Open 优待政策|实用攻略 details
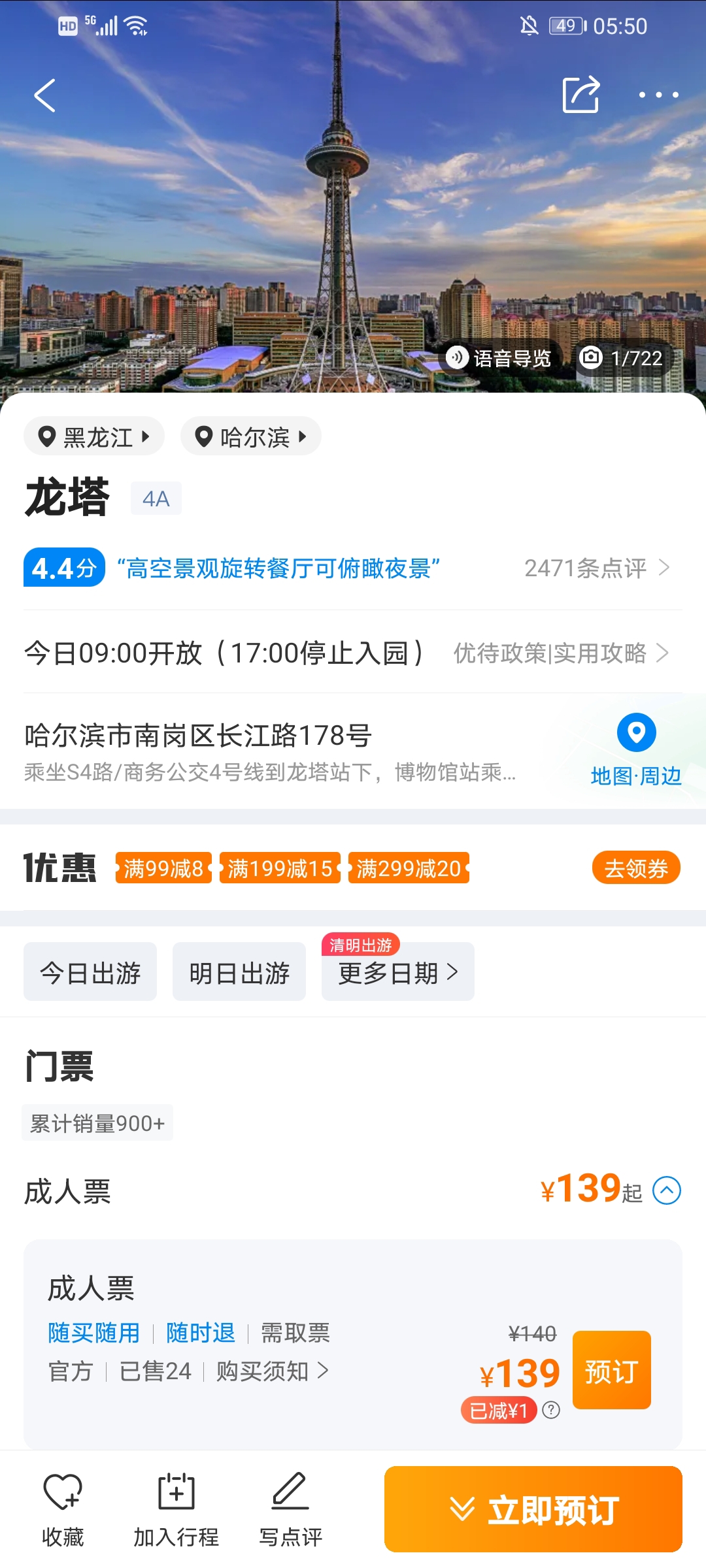Viewport: 706px width, 1568px height. (561, 653)
